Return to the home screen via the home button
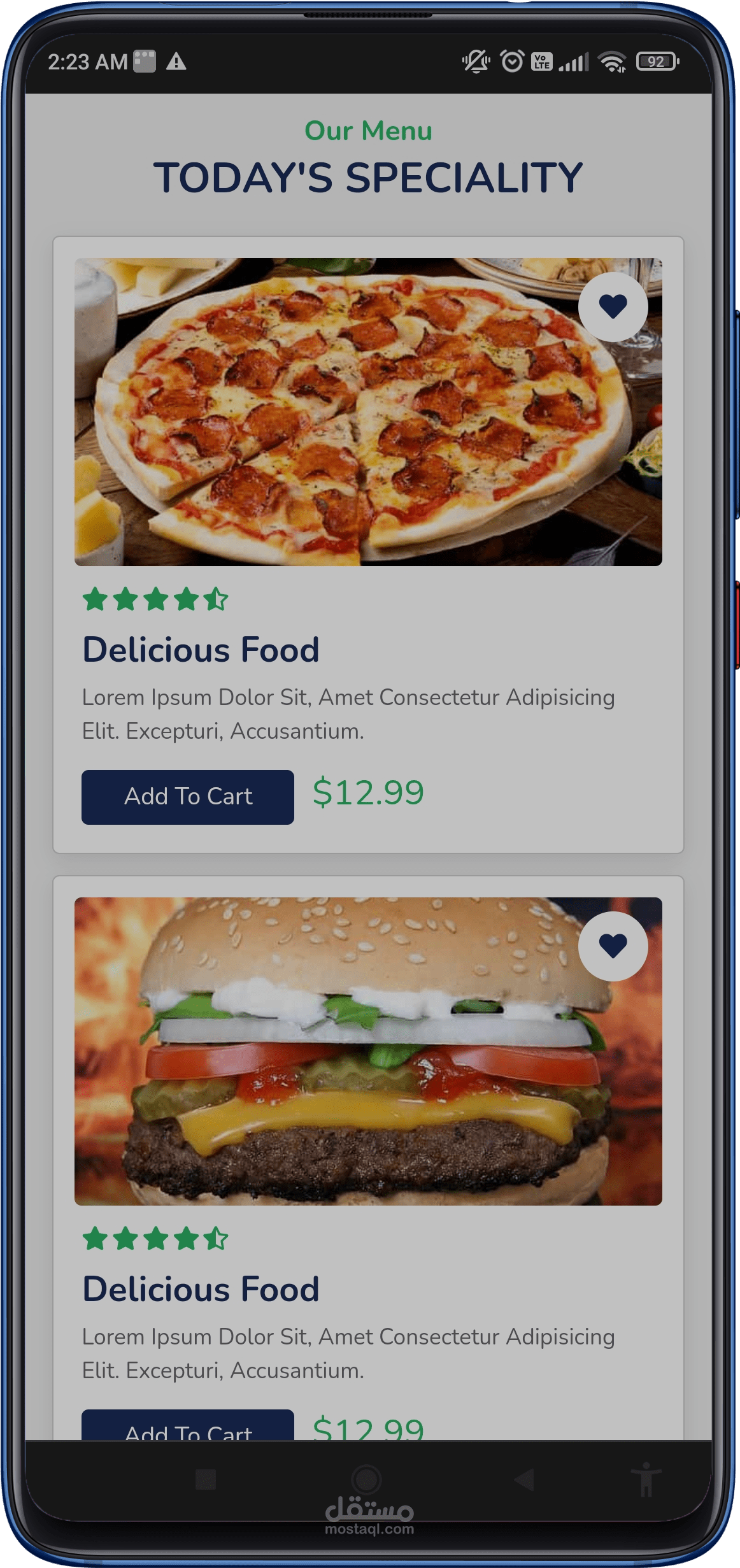This screenshot has height=1568, width=740. click(x=366, y=1479)
